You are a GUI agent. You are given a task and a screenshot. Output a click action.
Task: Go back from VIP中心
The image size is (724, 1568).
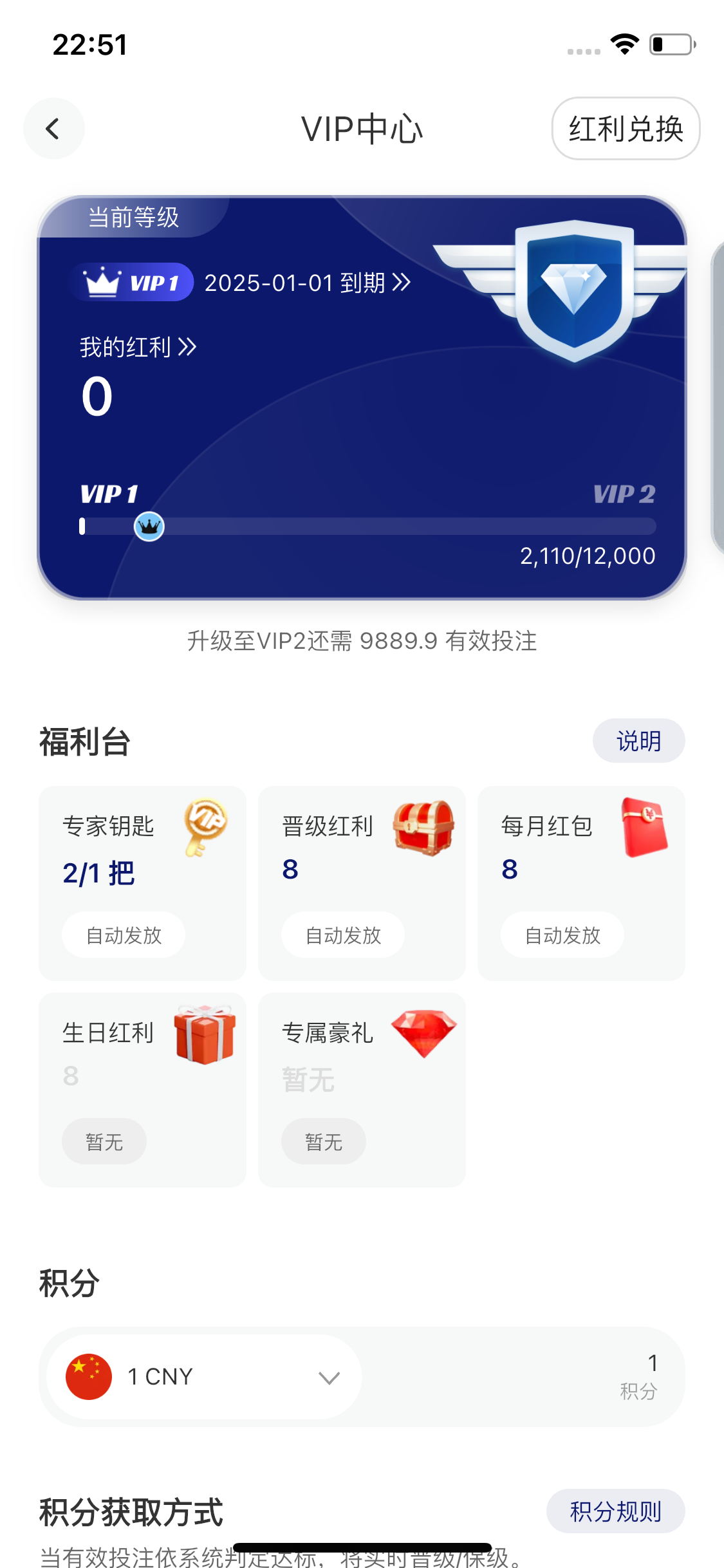(x=53, y=129)
